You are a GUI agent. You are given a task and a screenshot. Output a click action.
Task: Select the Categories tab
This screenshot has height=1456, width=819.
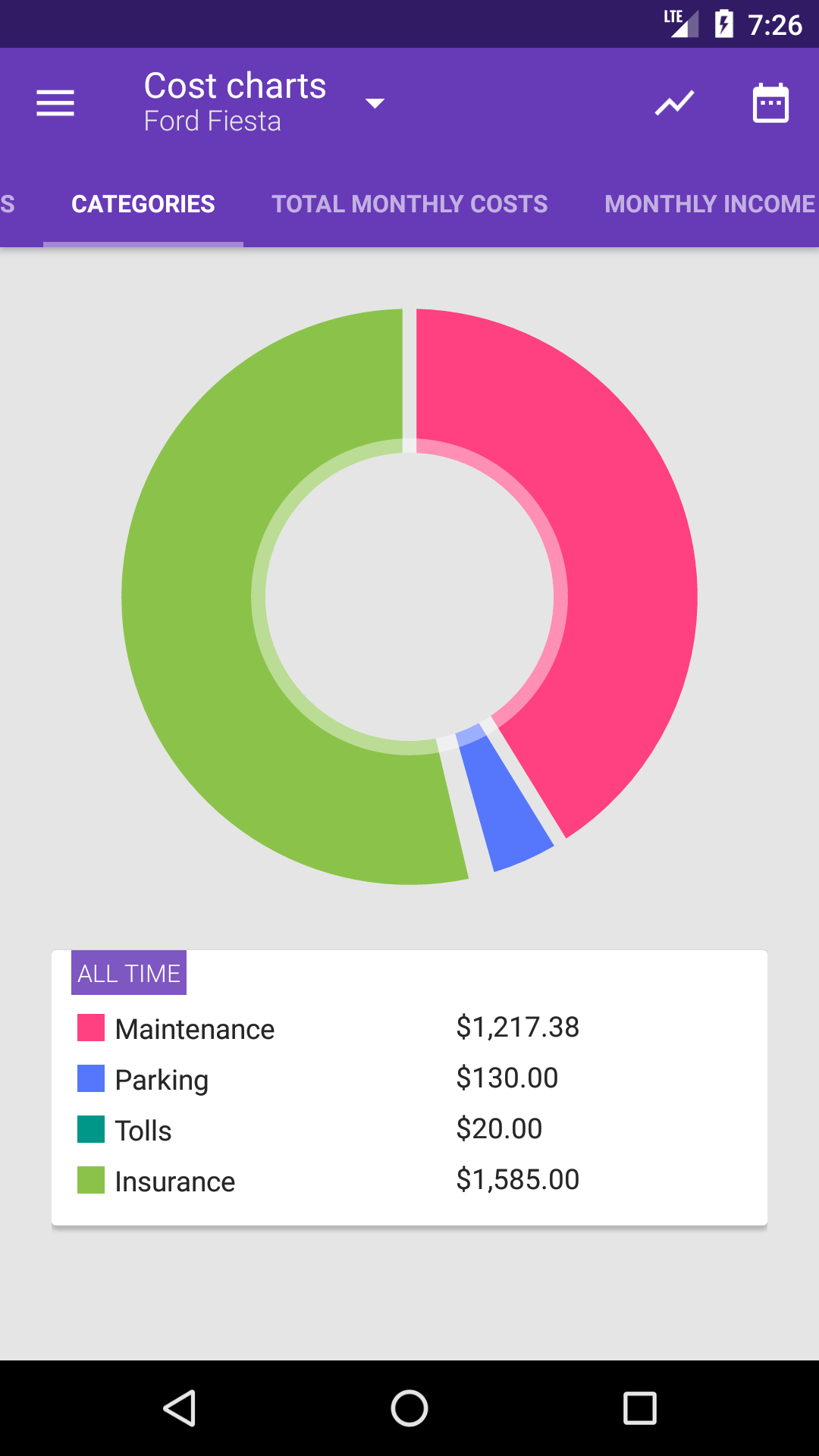tap(143, 204)
